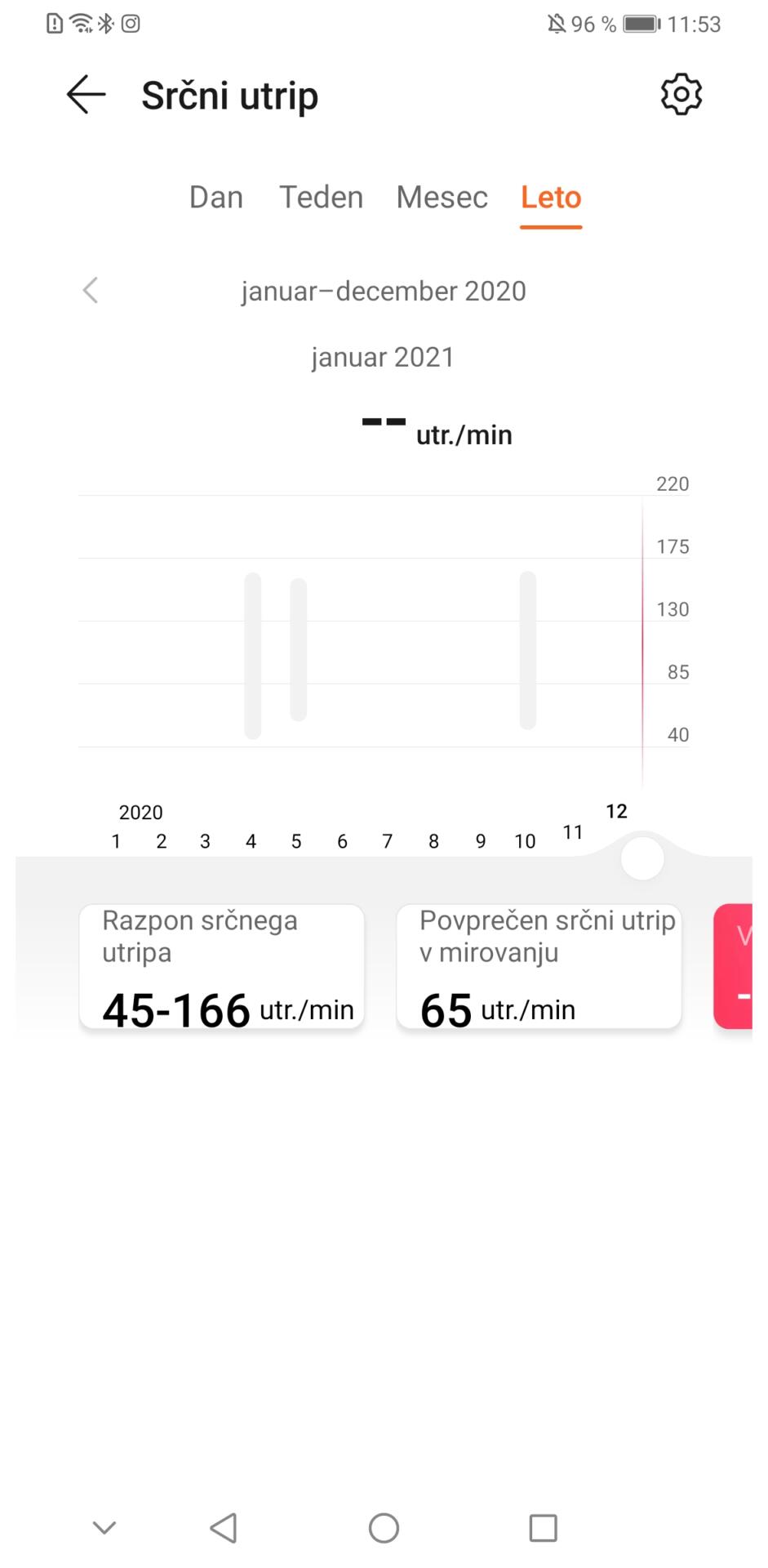Open the Razpon srčnega utripa card

coord(221,966)
